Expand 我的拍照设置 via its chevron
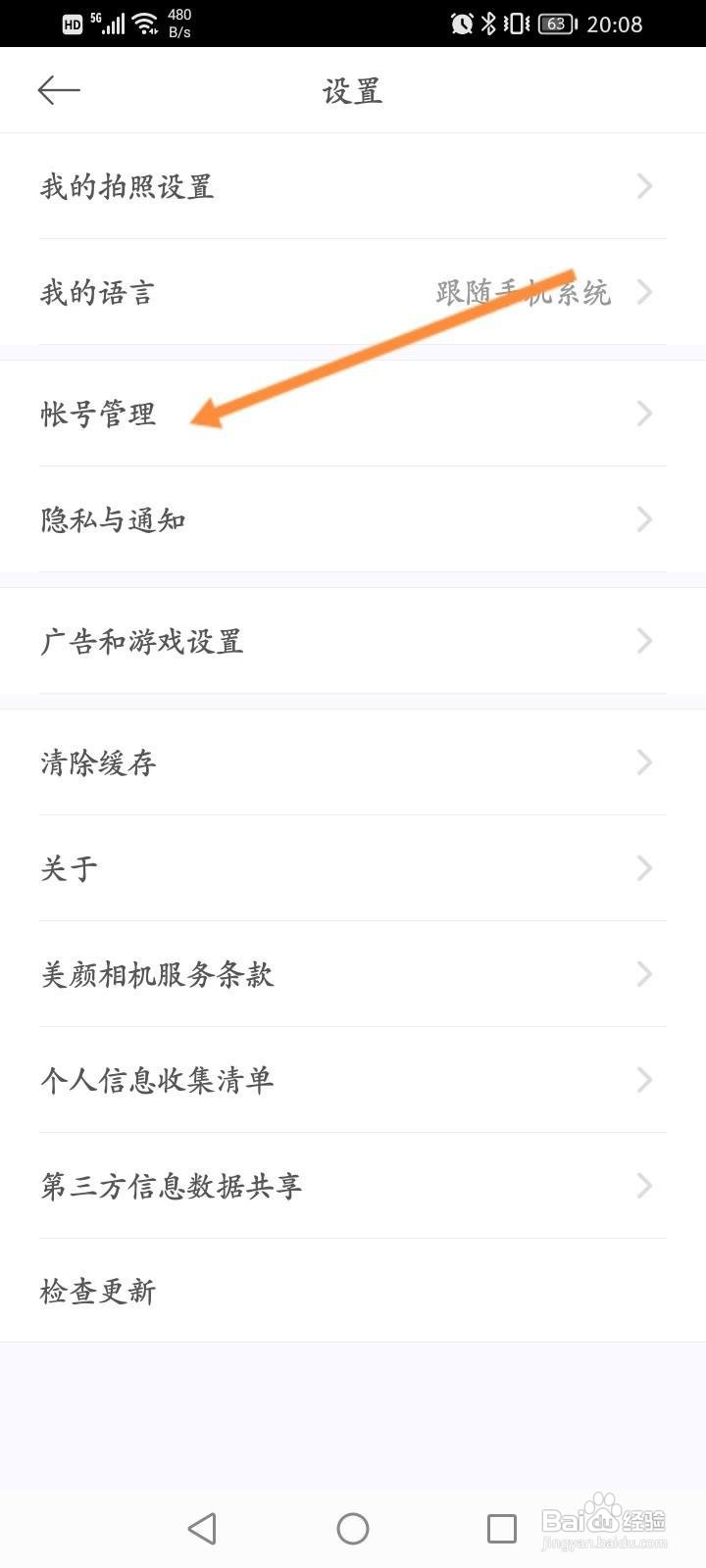The image size is (706, 1568). [x=644, y=185]
